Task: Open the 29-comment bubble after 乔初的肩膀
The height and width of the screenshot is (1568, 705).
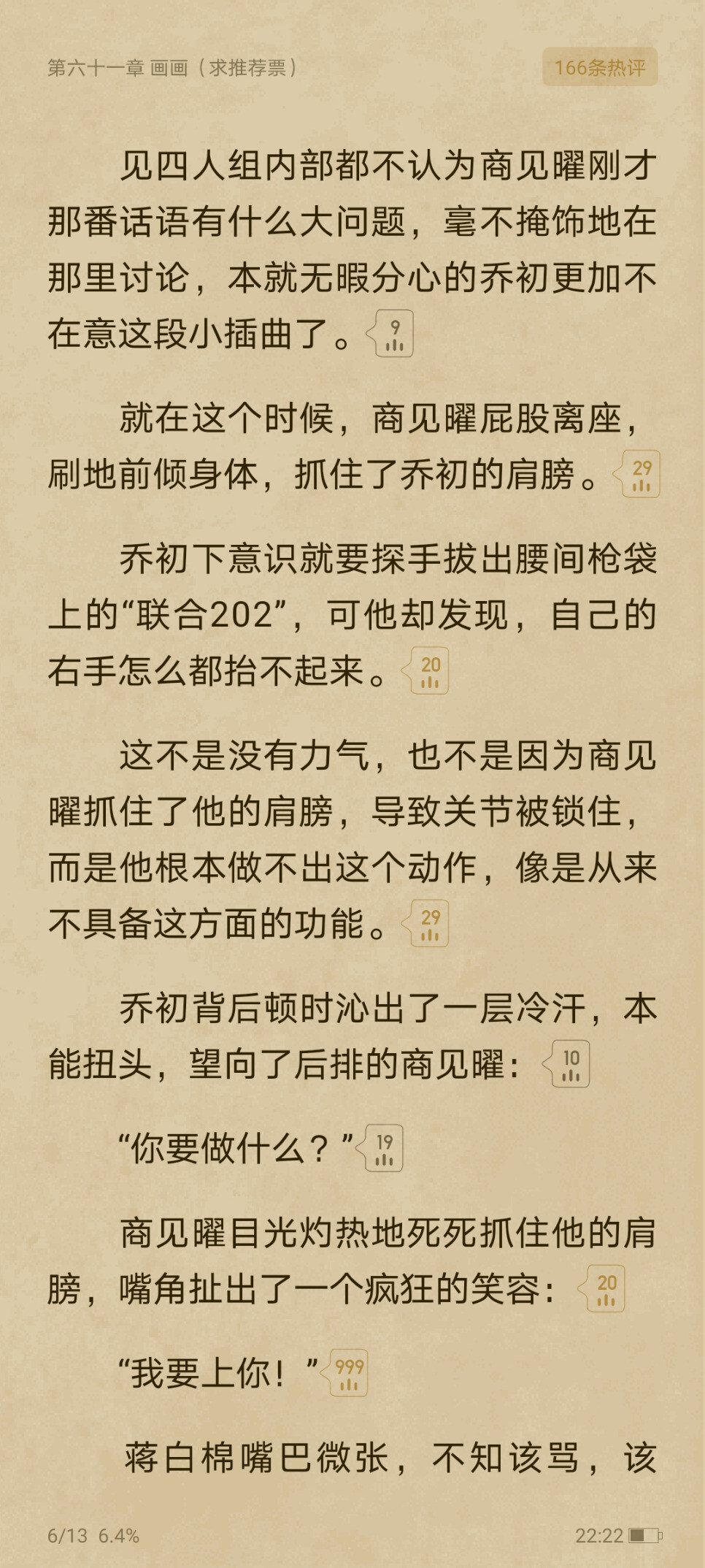Action: click(x=637, y=474)
